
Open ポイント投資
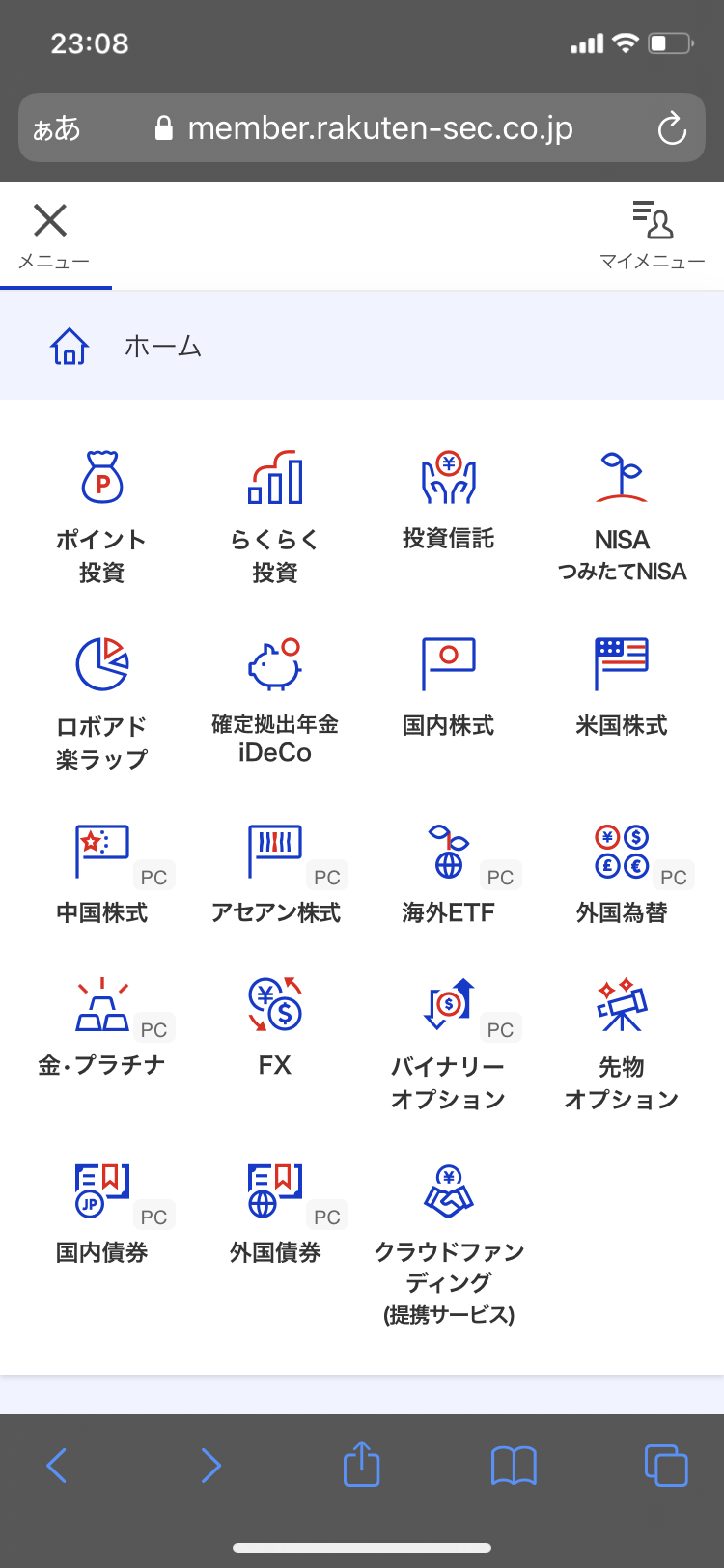click(101, 518)
